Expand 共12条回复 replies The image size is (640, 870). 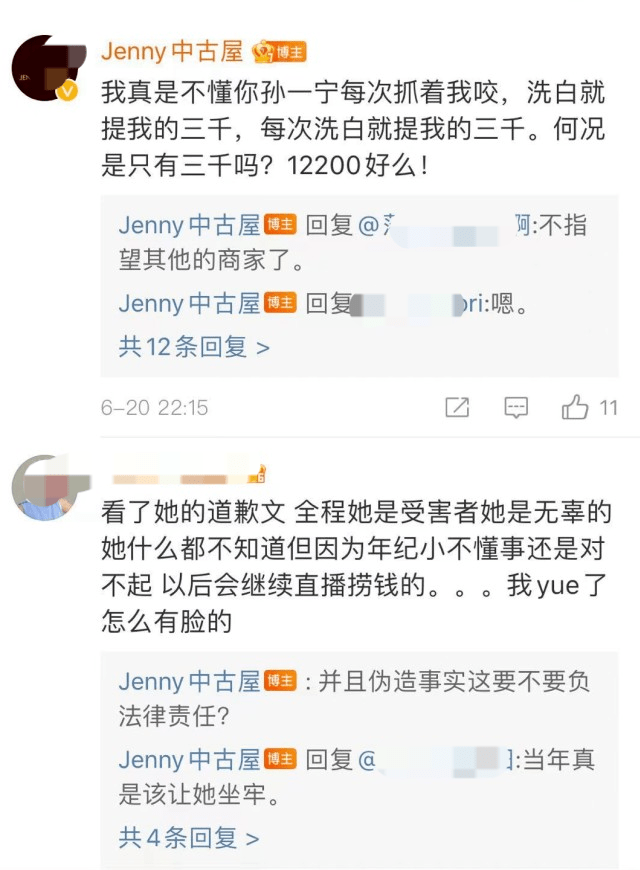pos(194,347)
